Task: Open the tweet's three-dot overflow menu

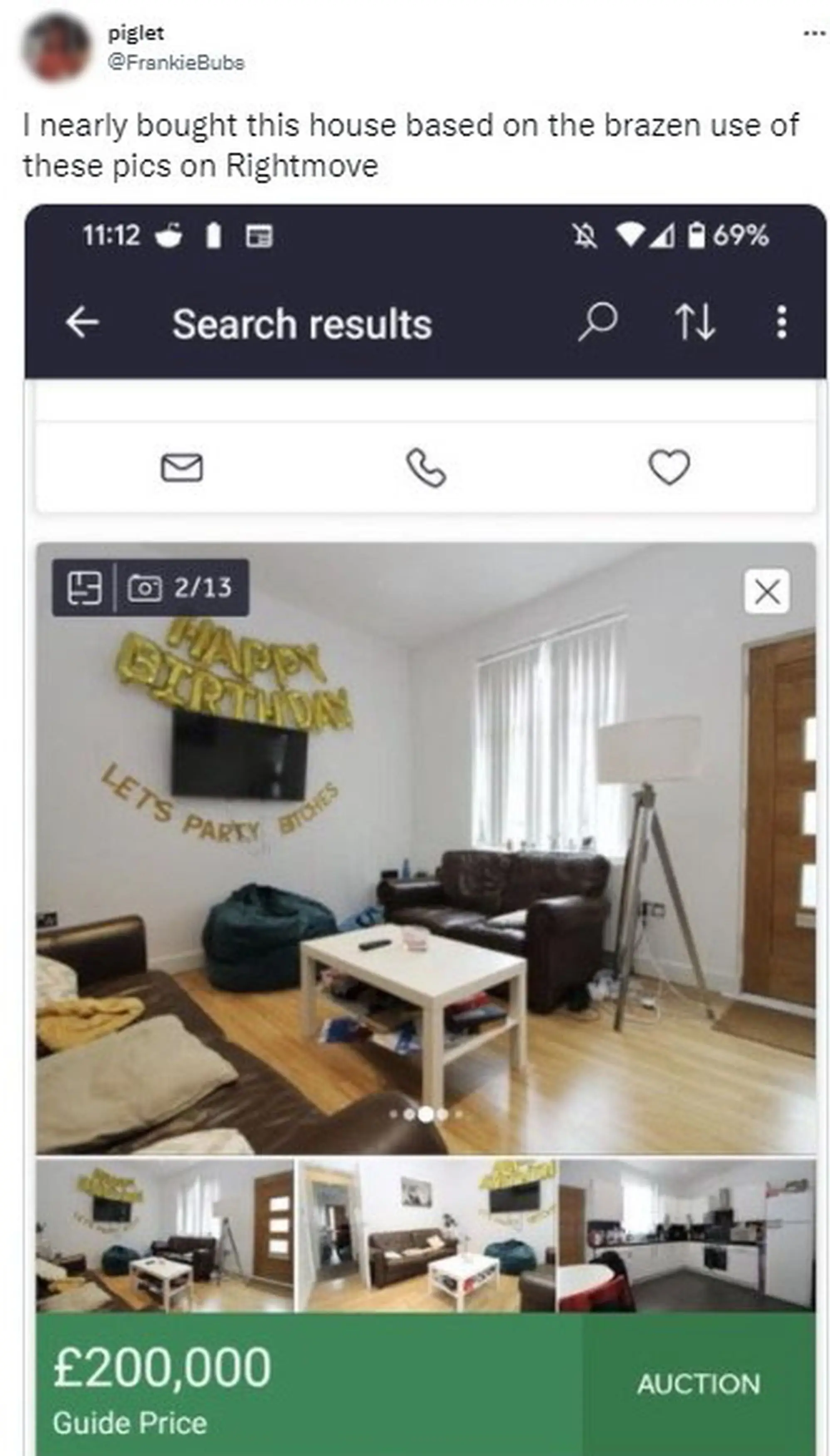Action: 815,34
